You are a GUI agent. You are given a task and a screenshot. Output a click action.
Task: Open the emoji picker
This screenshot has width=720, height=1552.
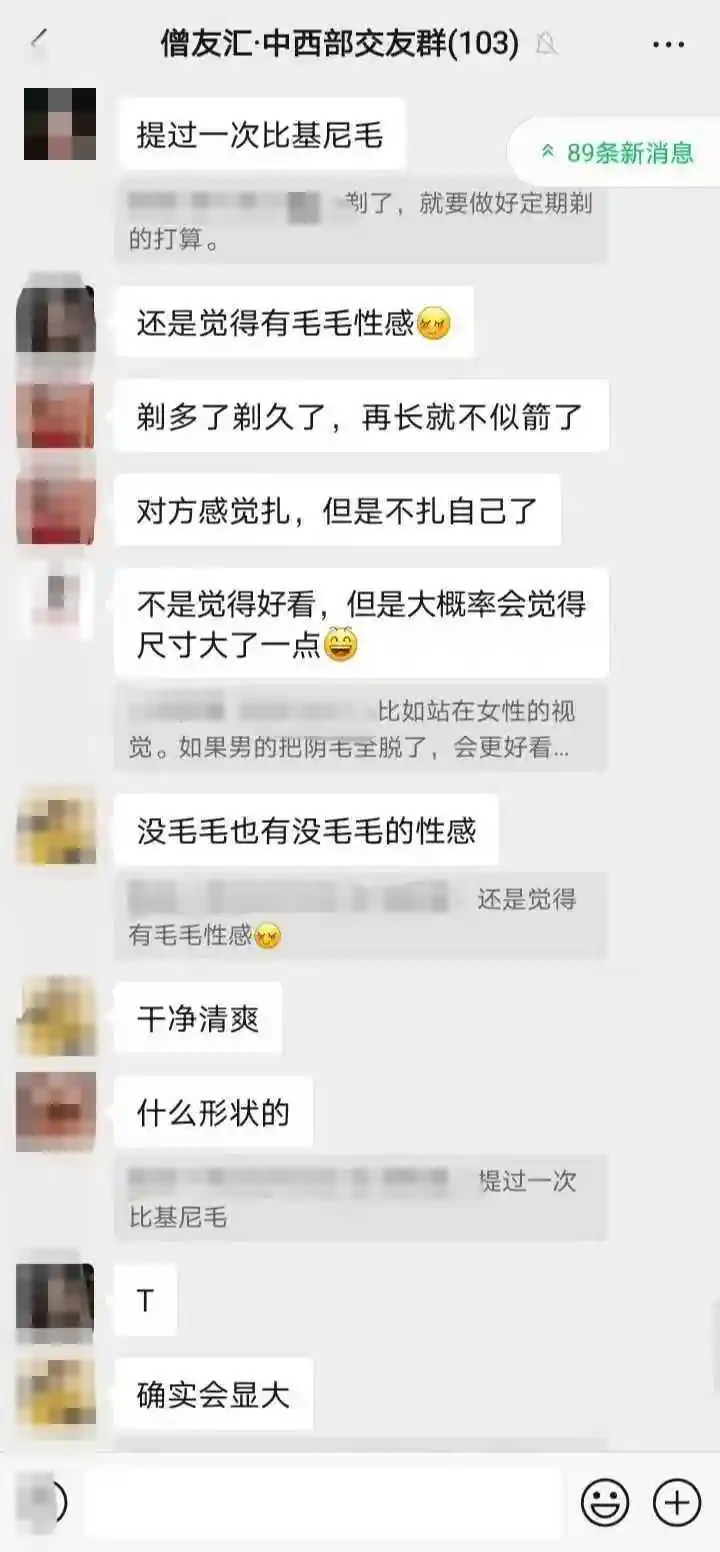(605, 1502)
